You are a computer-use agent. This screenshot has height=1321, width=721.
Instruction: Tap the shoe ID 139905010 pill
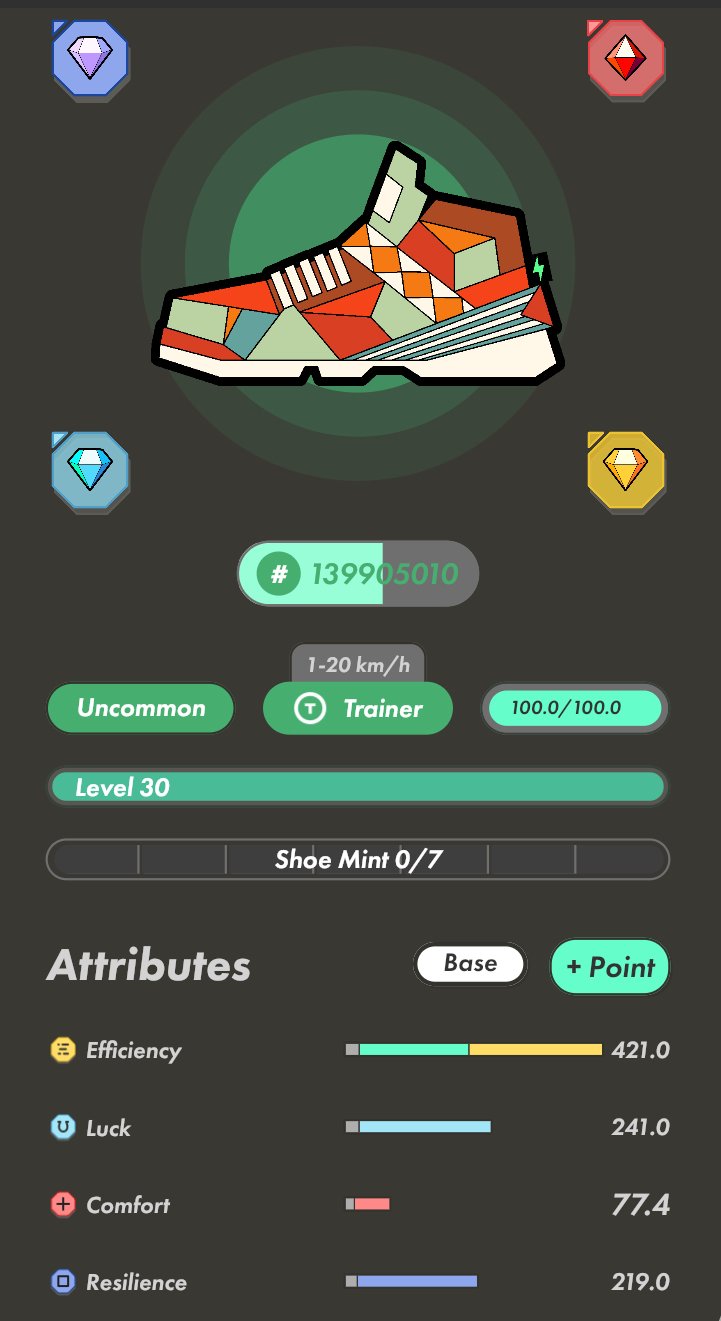pos(358,573)
